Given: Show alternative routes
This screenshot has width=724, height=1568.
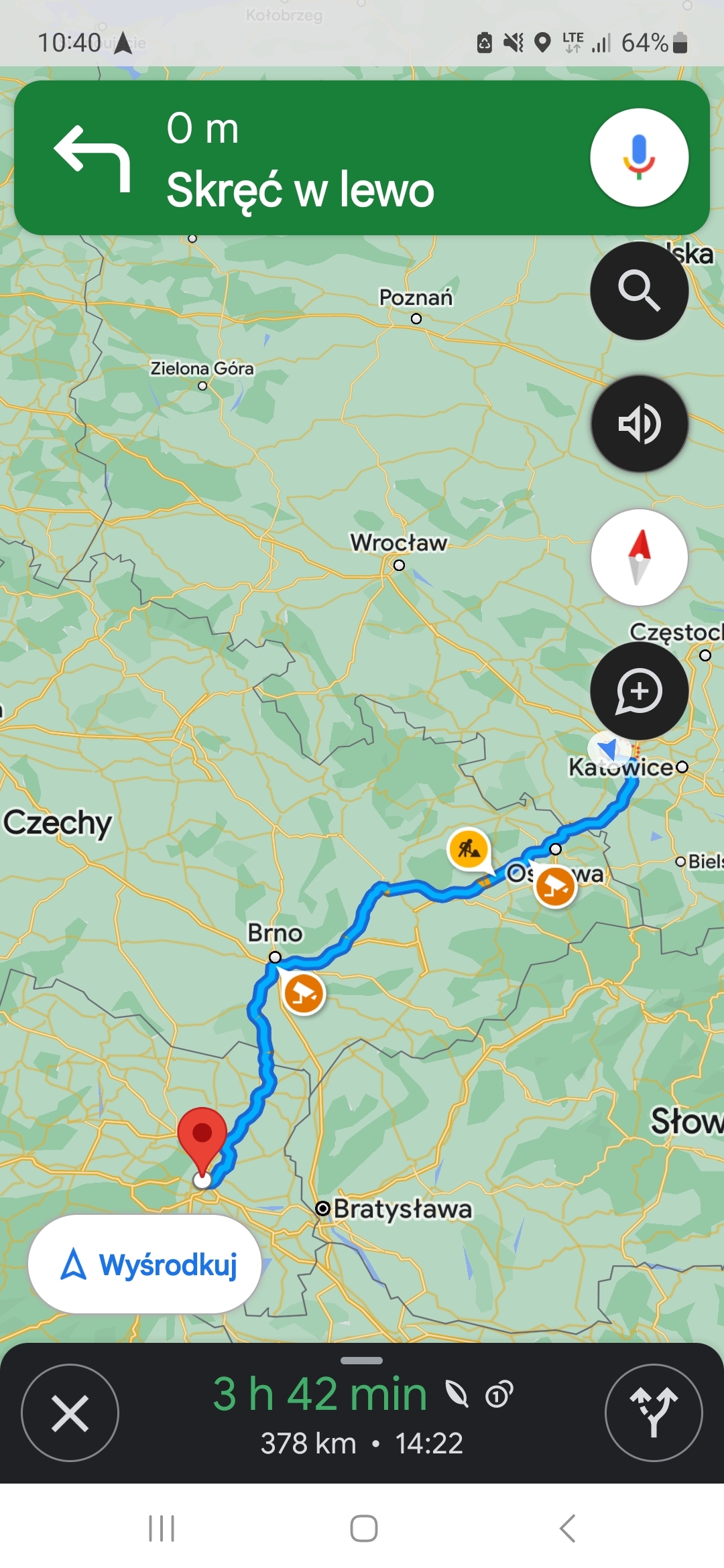Looking at the screenshot, I should pyautogui.click(x=653, y=1413).
